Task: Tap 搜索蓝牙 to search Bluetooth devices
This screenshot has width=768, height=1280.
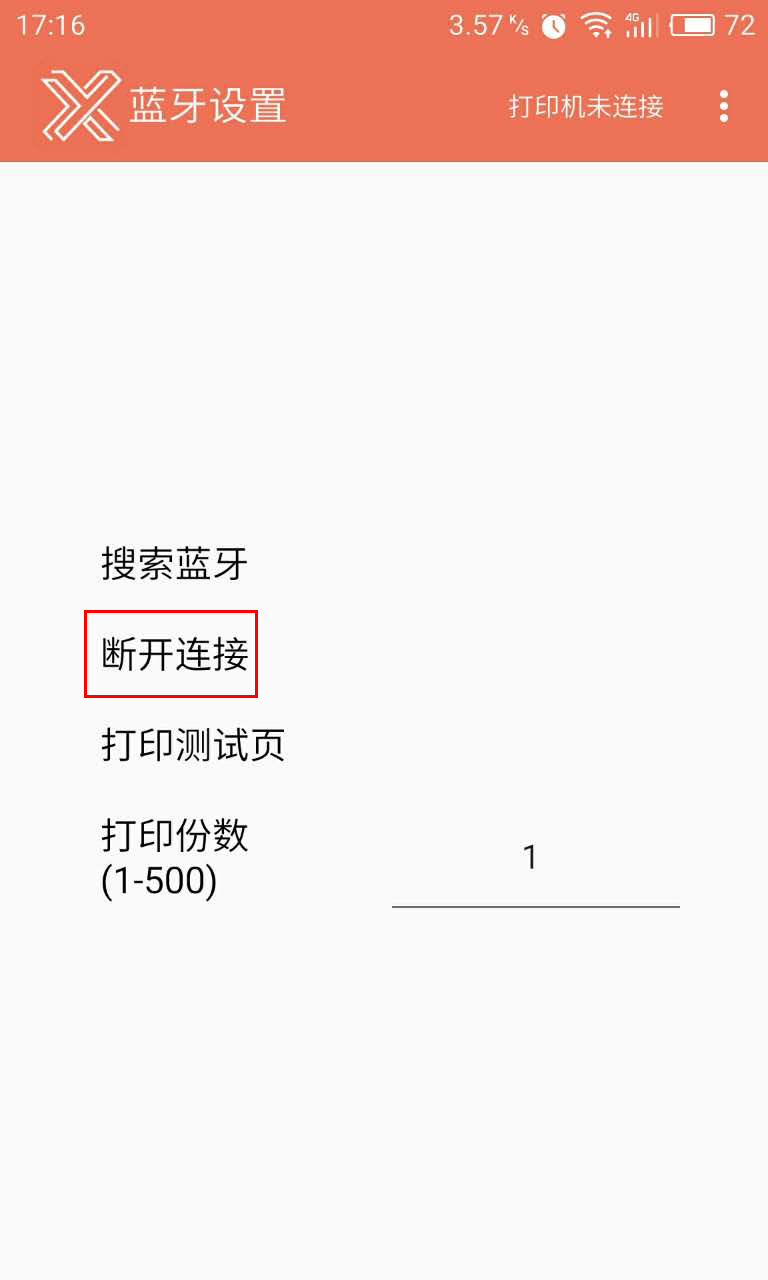Action: coord(174,564)
